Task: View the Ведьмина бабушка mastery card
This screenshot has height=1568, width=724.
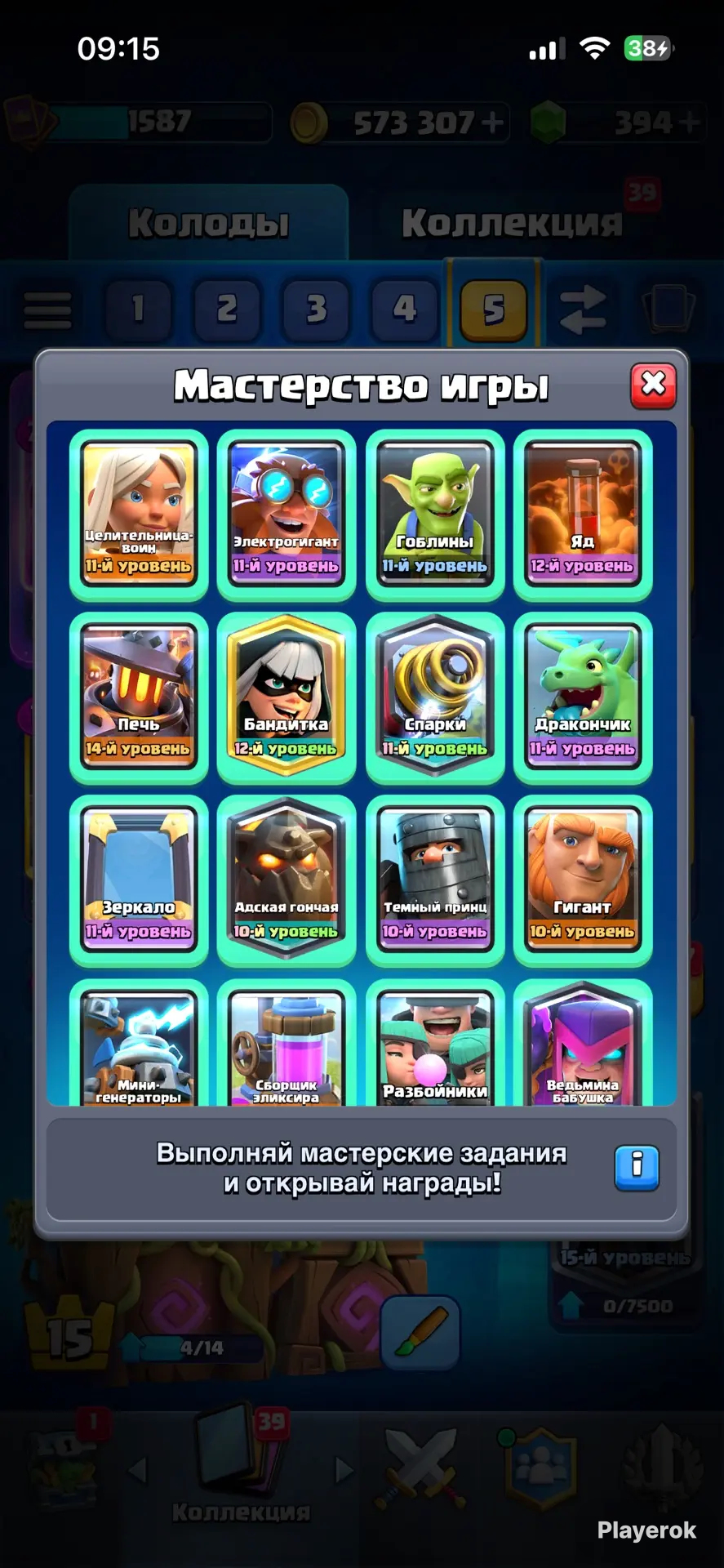Action: click(x=583, y=1043)
